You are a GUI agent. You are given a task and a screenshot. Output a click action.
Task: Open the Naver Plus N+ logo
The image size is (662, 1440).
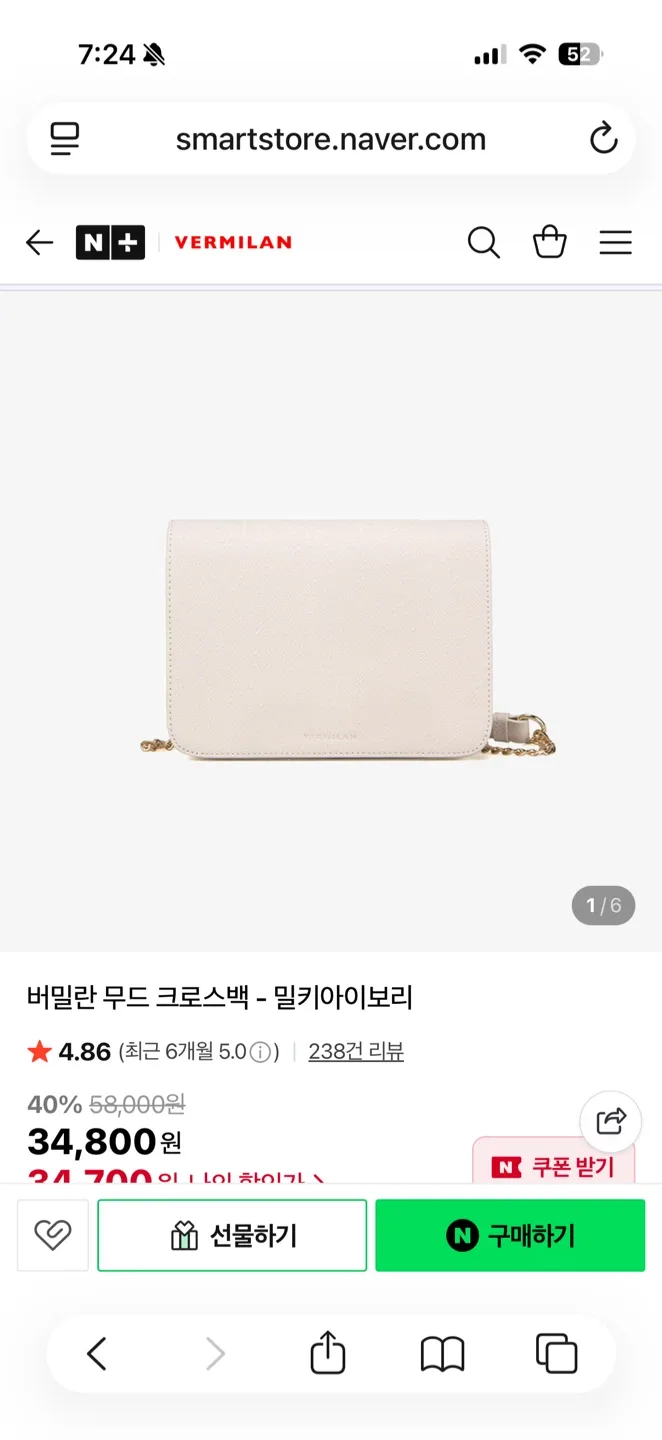point(110,242)
